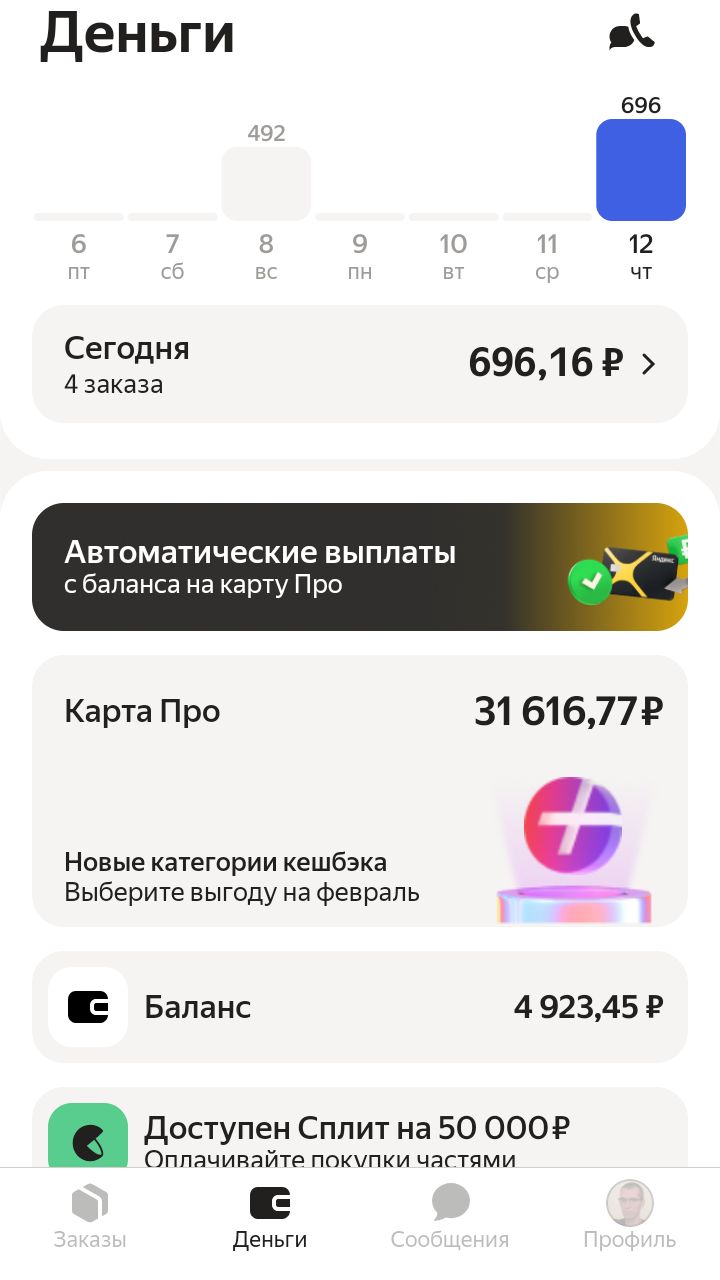The width and height of the screenshot is (720, 1280).
Task: Open the Карта Про card
Action: coord(360,790)
